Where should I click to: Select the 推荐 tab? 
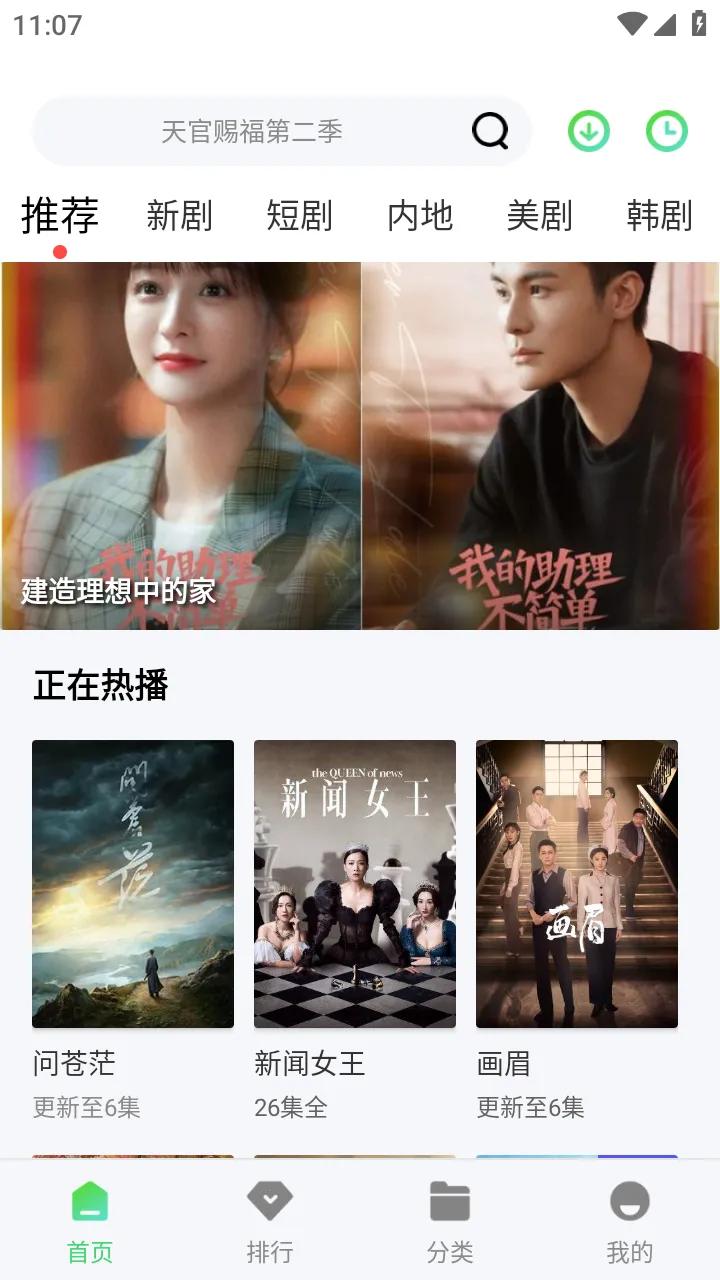pos(60,216)
